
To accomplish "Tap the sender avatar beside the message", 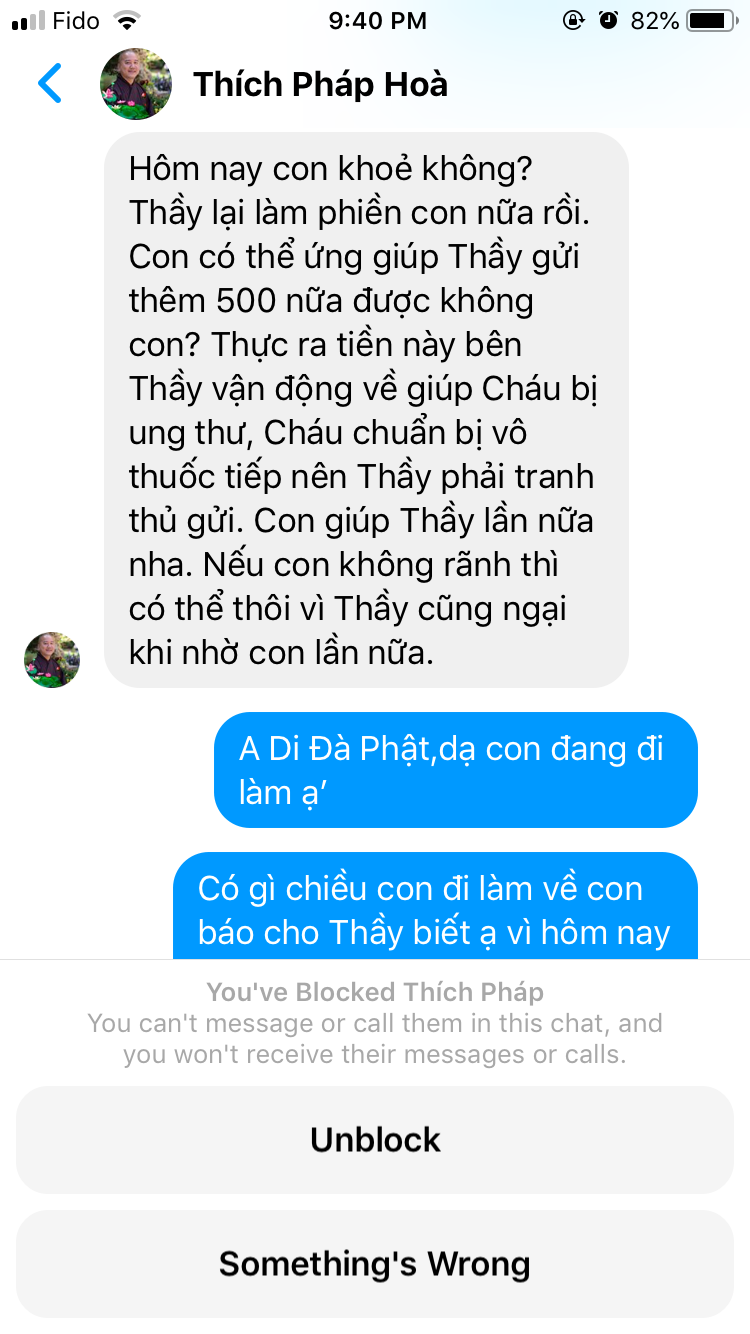I will coord(52,660).
